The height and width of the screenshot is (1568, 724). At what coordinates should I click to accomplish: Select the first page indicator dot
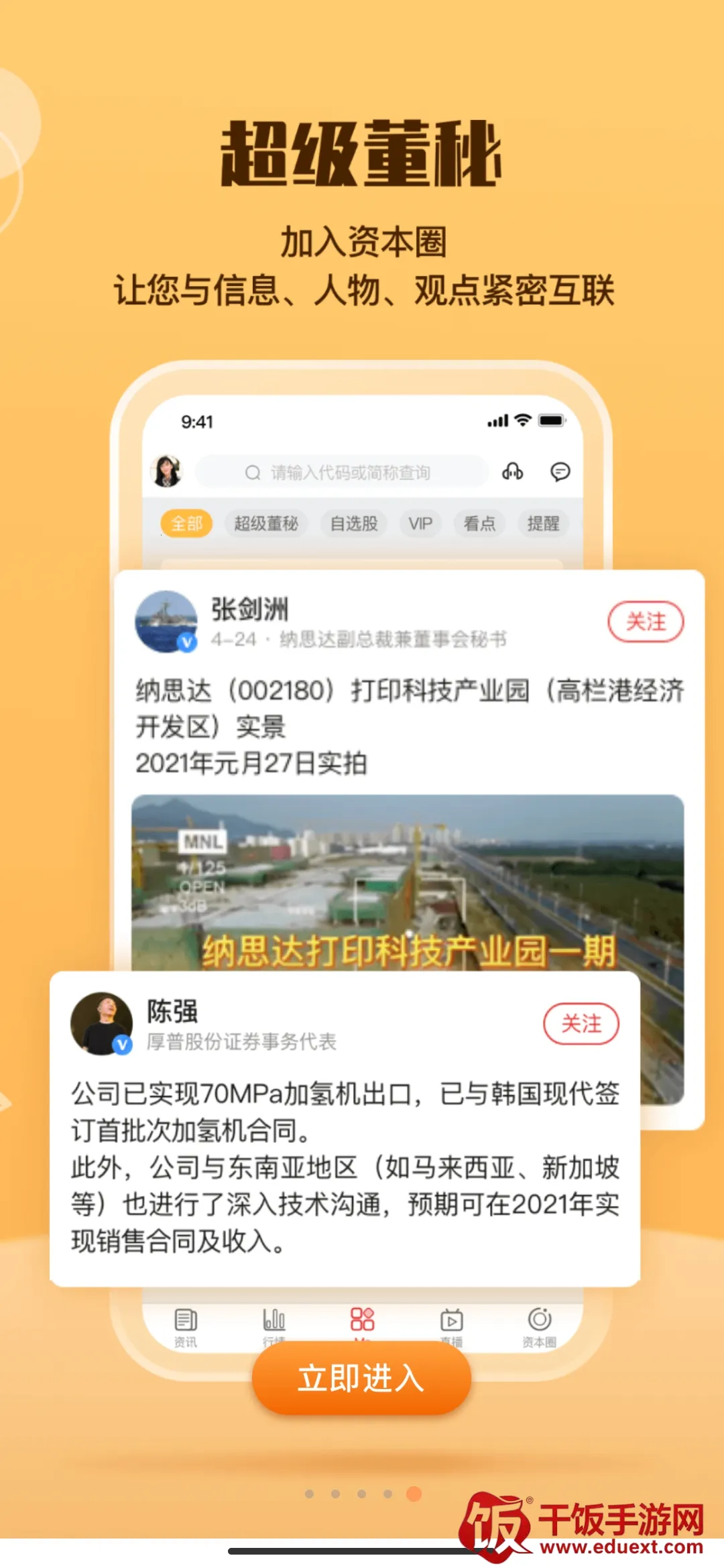309,1494
